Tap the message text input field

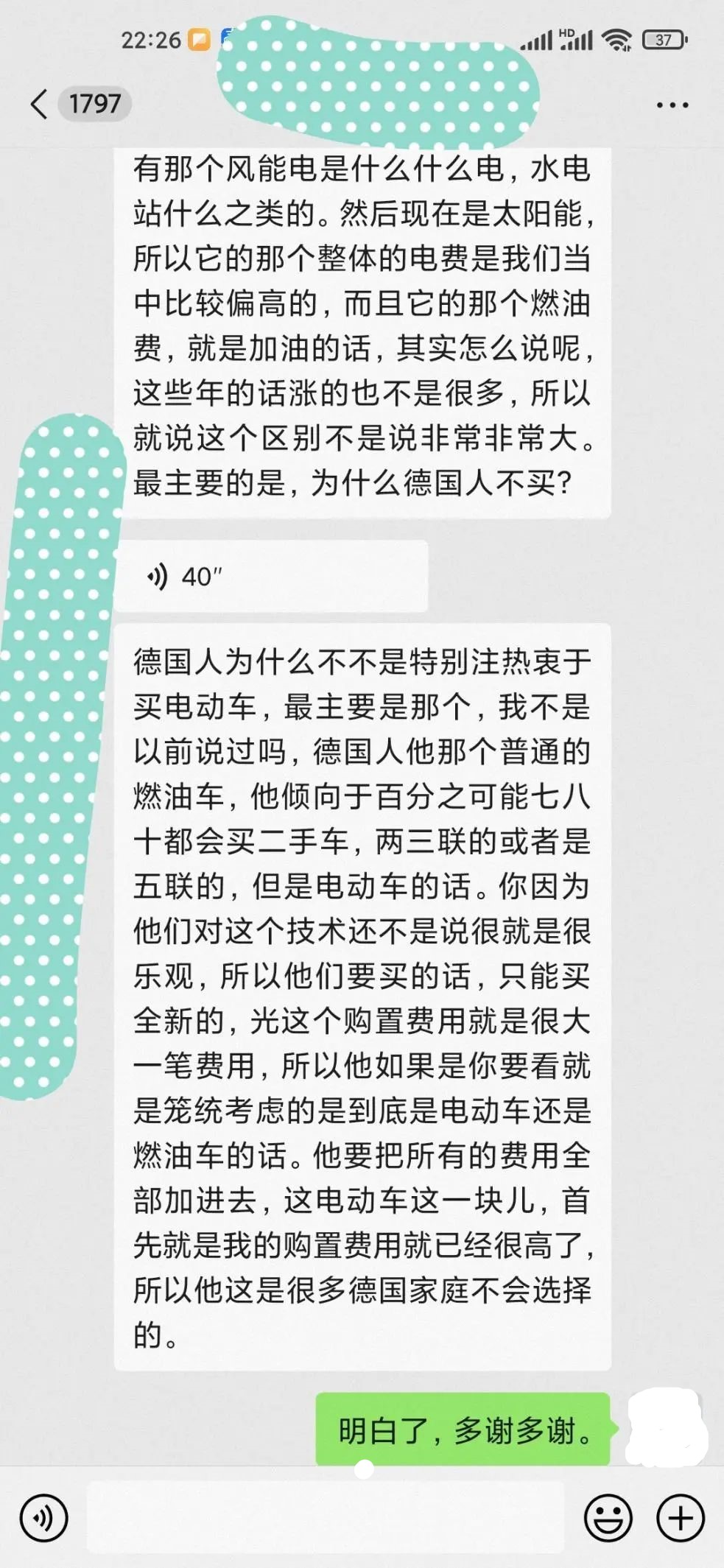click(x=325, y=1518)
